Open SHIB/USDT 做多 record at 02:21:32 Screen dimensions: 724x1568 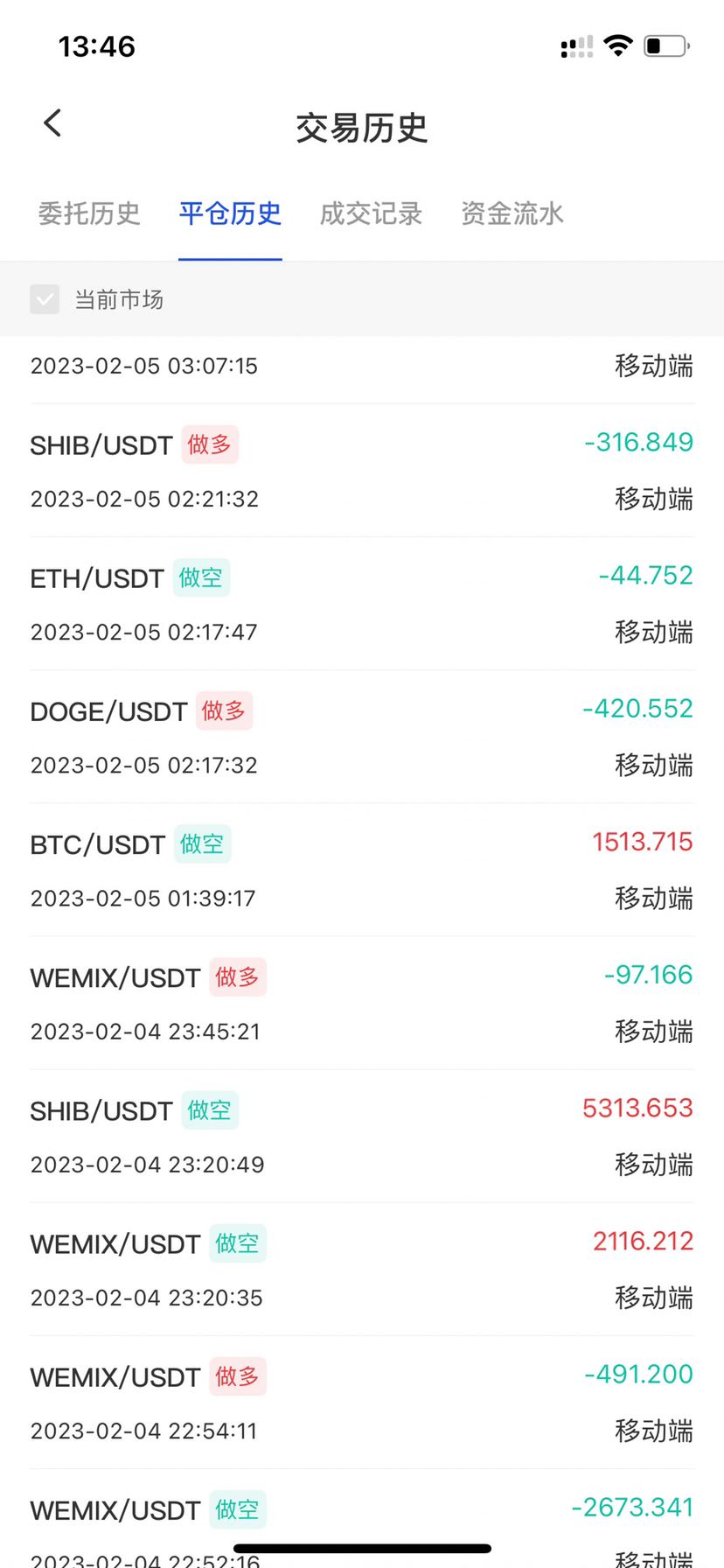click(362, 471)
